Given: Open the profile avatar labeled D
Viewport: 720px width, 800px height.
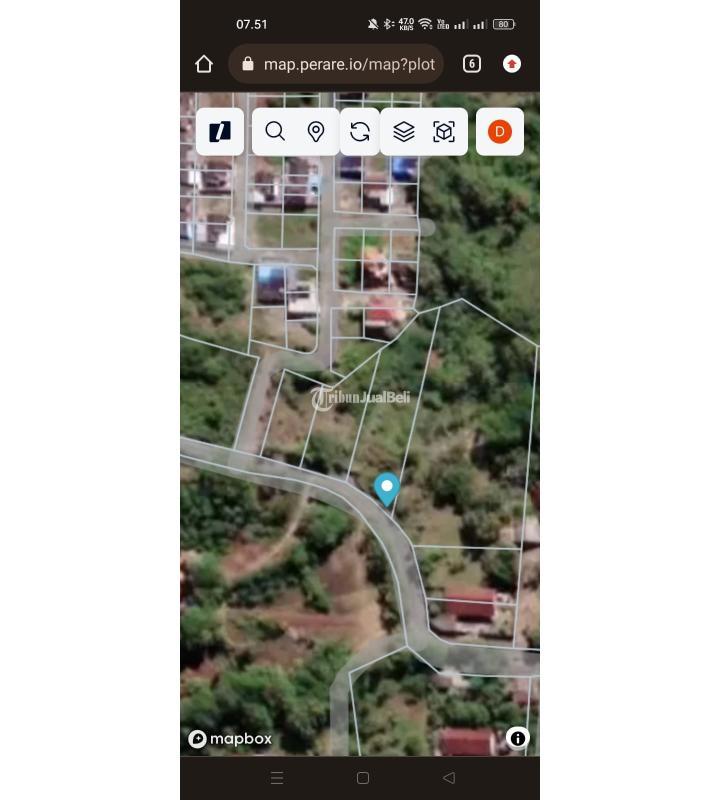Looking at the screenshot, I should 500,132.
